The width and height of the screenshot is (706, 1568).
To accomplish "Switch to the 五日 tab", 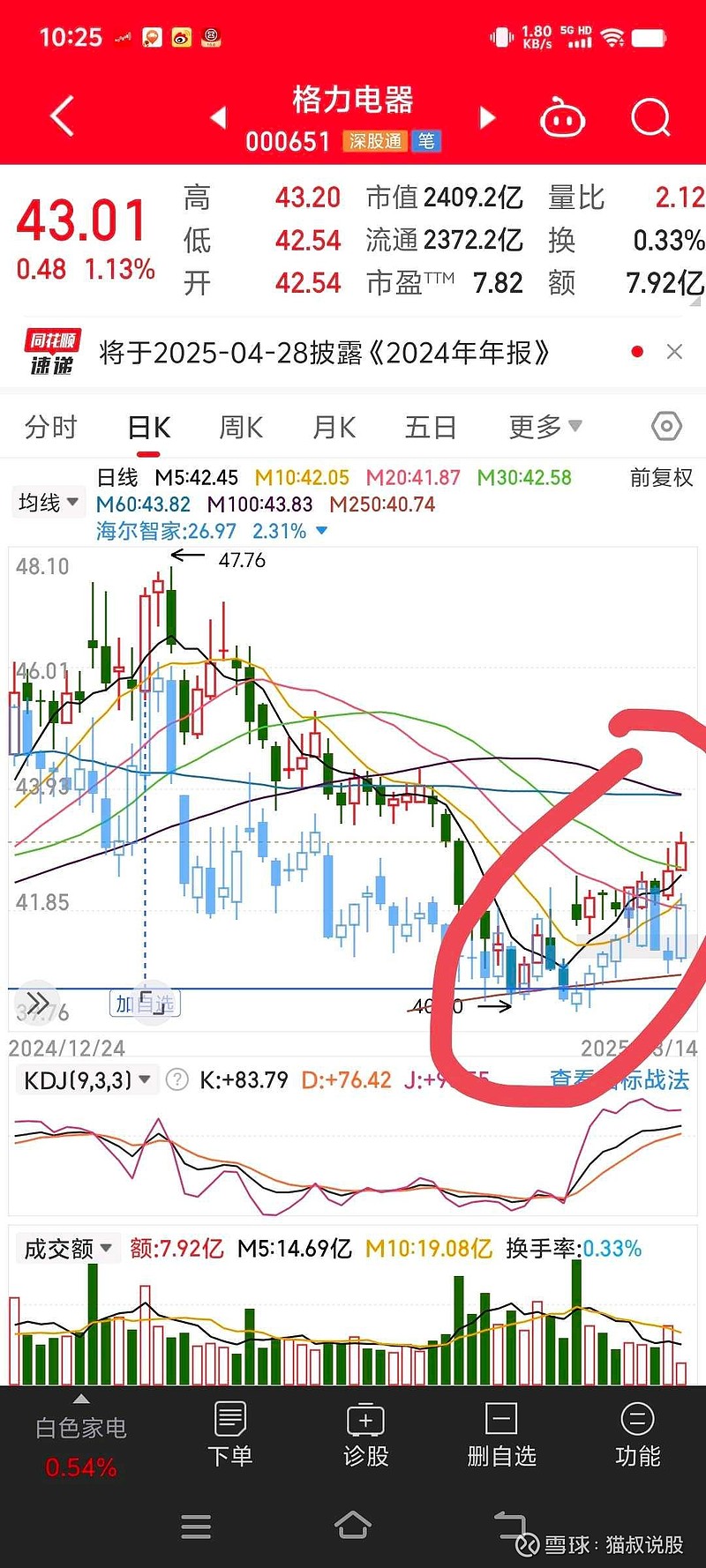I will [430, 428].
